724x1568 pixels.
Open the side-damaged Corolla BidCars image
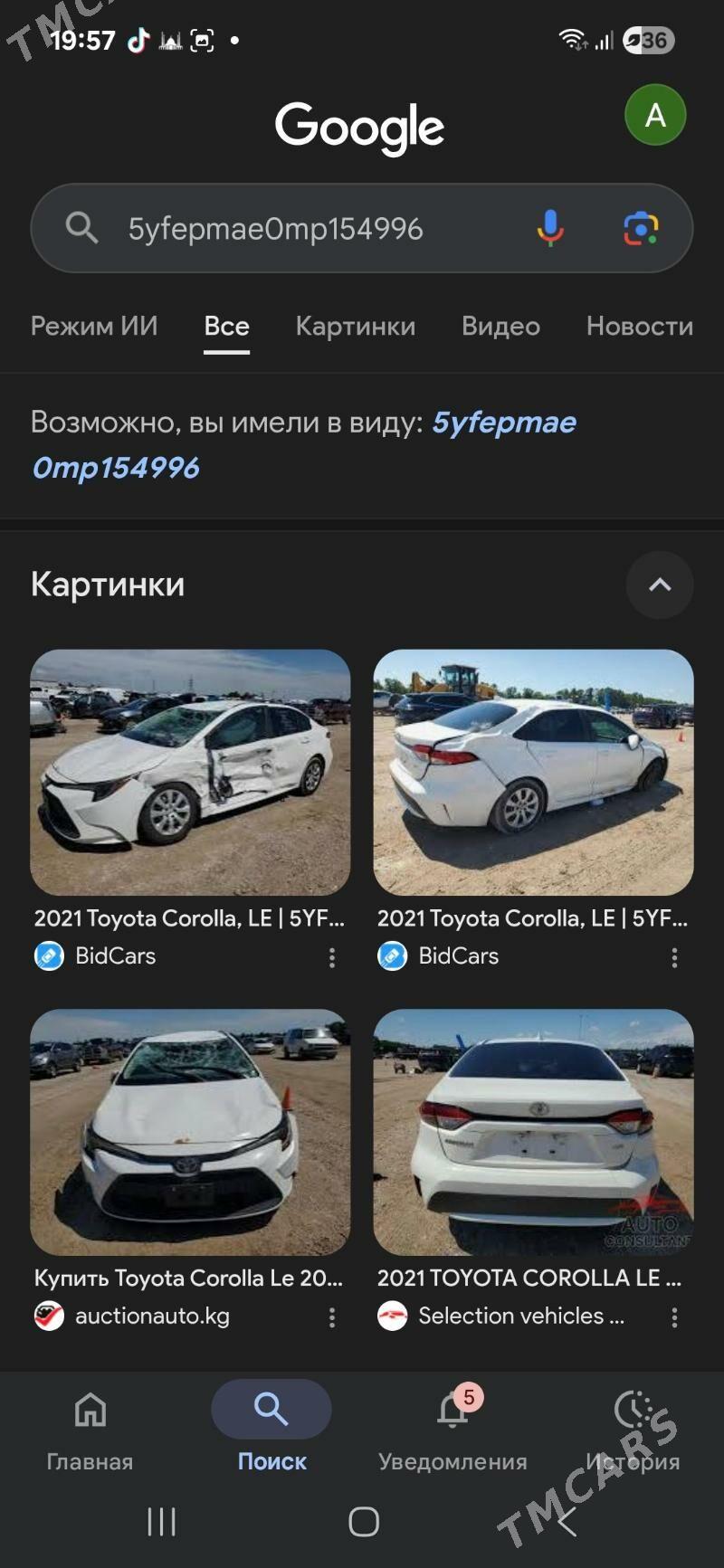tap(190, 772)
